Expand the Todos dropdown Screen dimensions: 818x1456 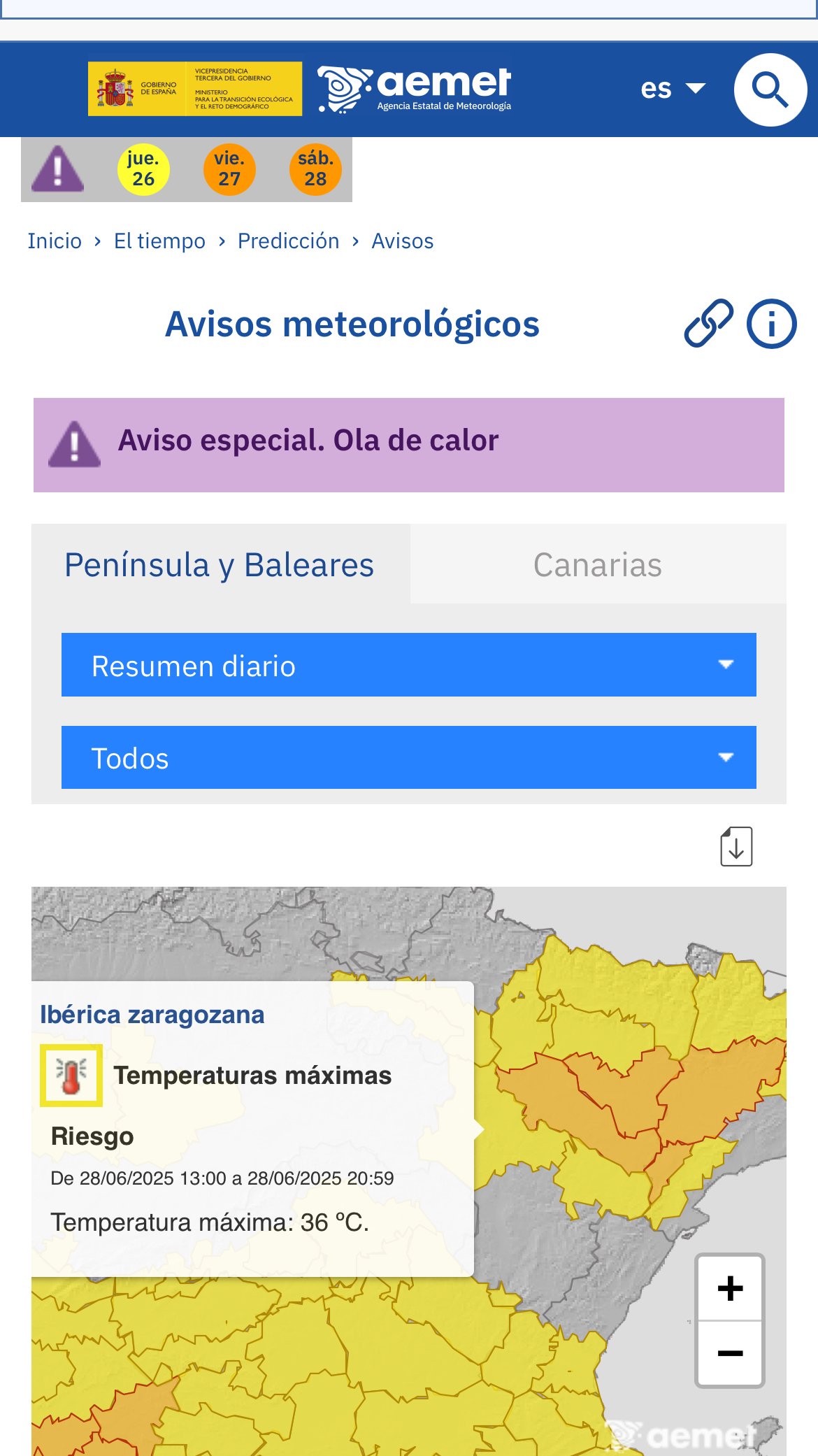click(x=408, y=757)
